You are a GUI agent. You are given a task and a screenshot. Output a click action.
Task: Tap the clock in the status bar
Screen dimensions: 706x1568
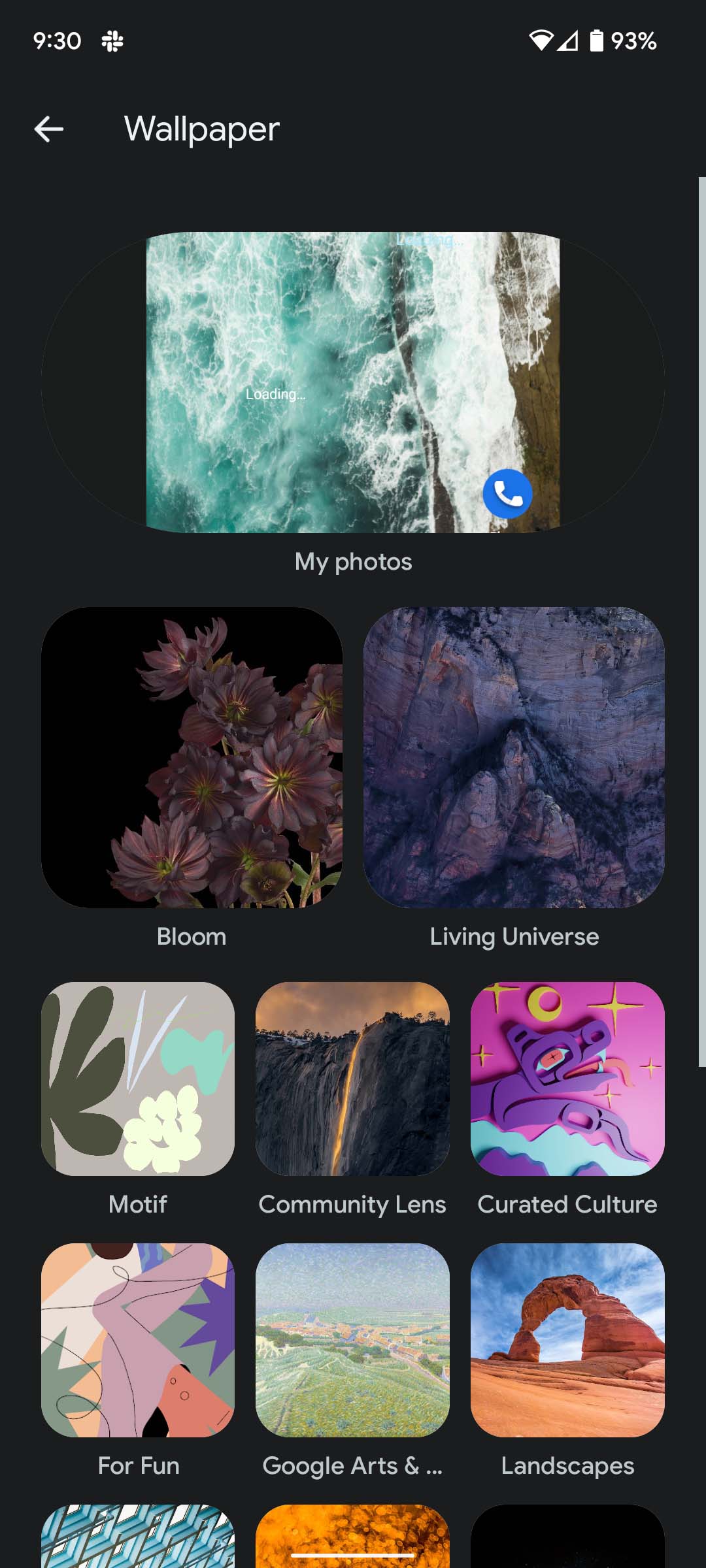(x=56, y=41)
